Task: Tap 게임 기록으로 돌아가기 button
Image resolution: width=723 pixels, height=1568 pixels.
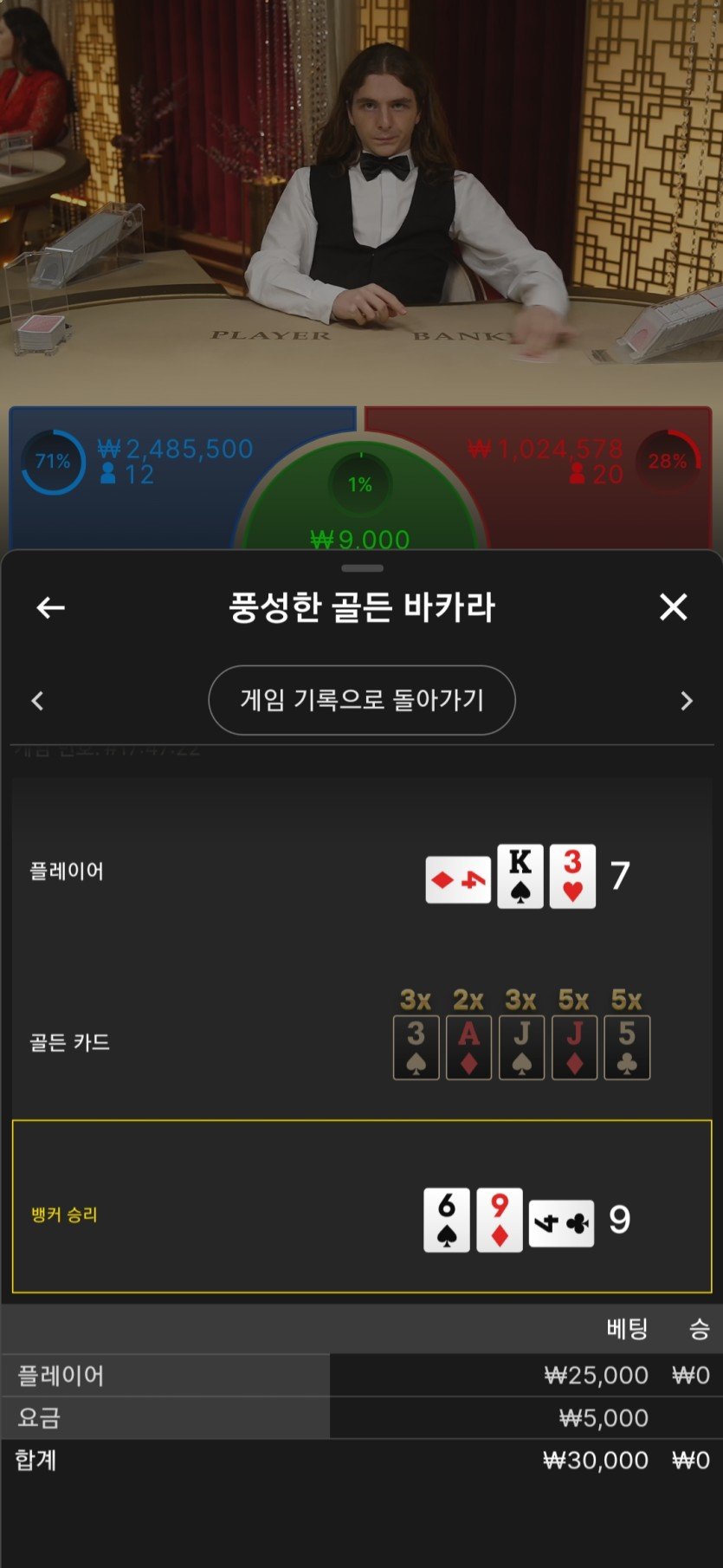Action: click(362, 700)
